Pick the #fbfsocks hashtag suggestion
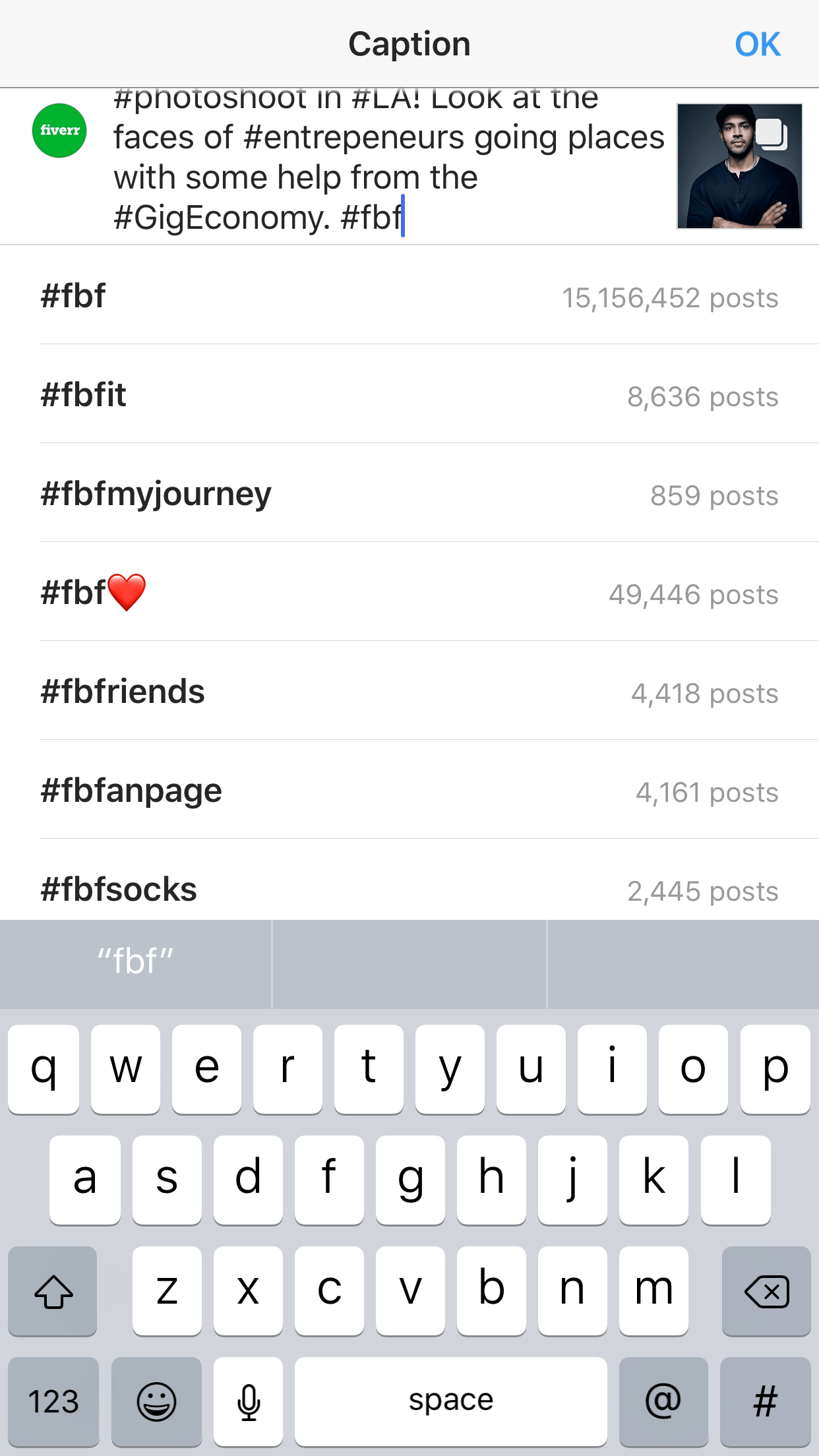819x1456 pixels. point(409,889)
